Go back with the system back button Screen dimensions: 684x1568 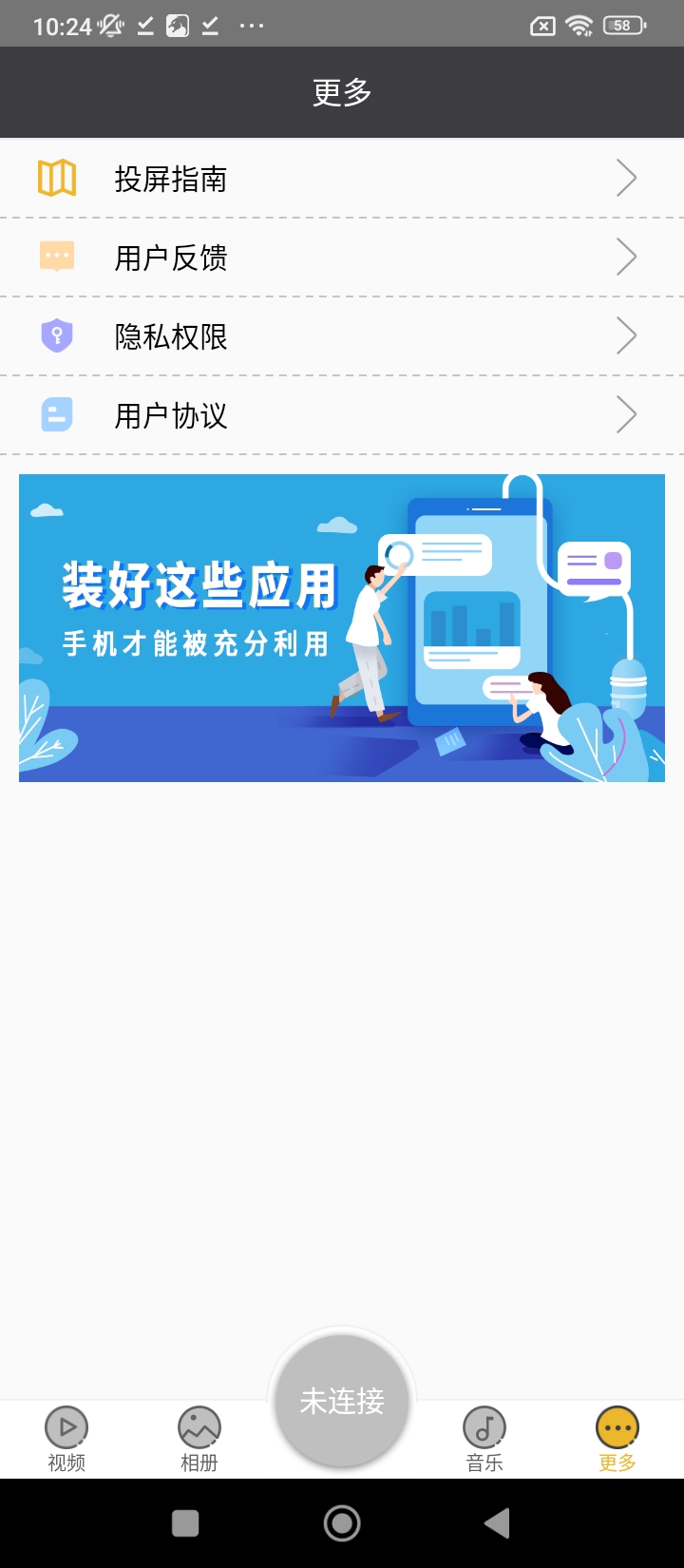pos(497,1523)
